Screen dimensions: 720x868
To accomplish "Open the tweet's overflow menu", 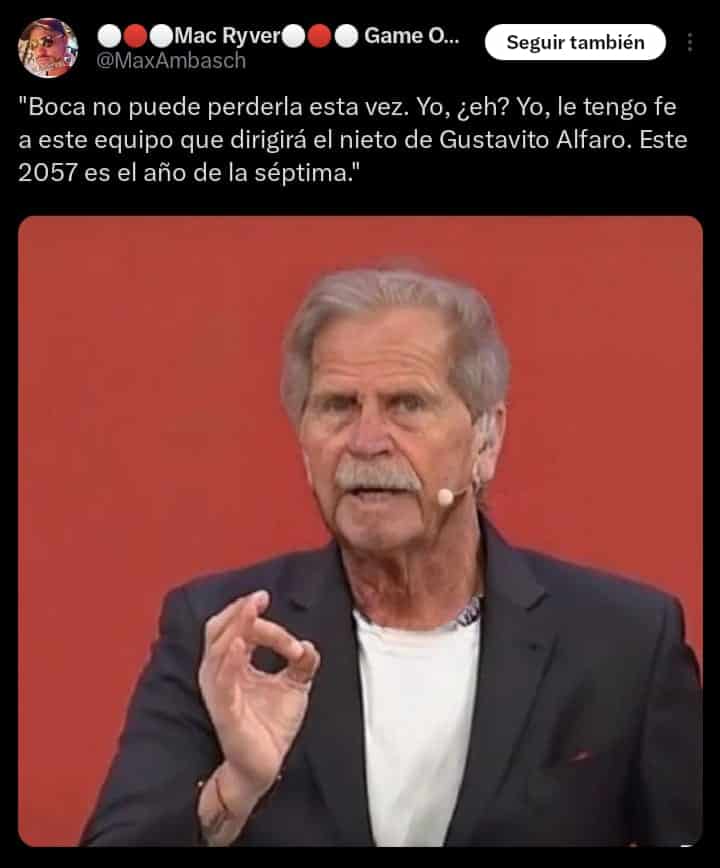I will 690,42.
